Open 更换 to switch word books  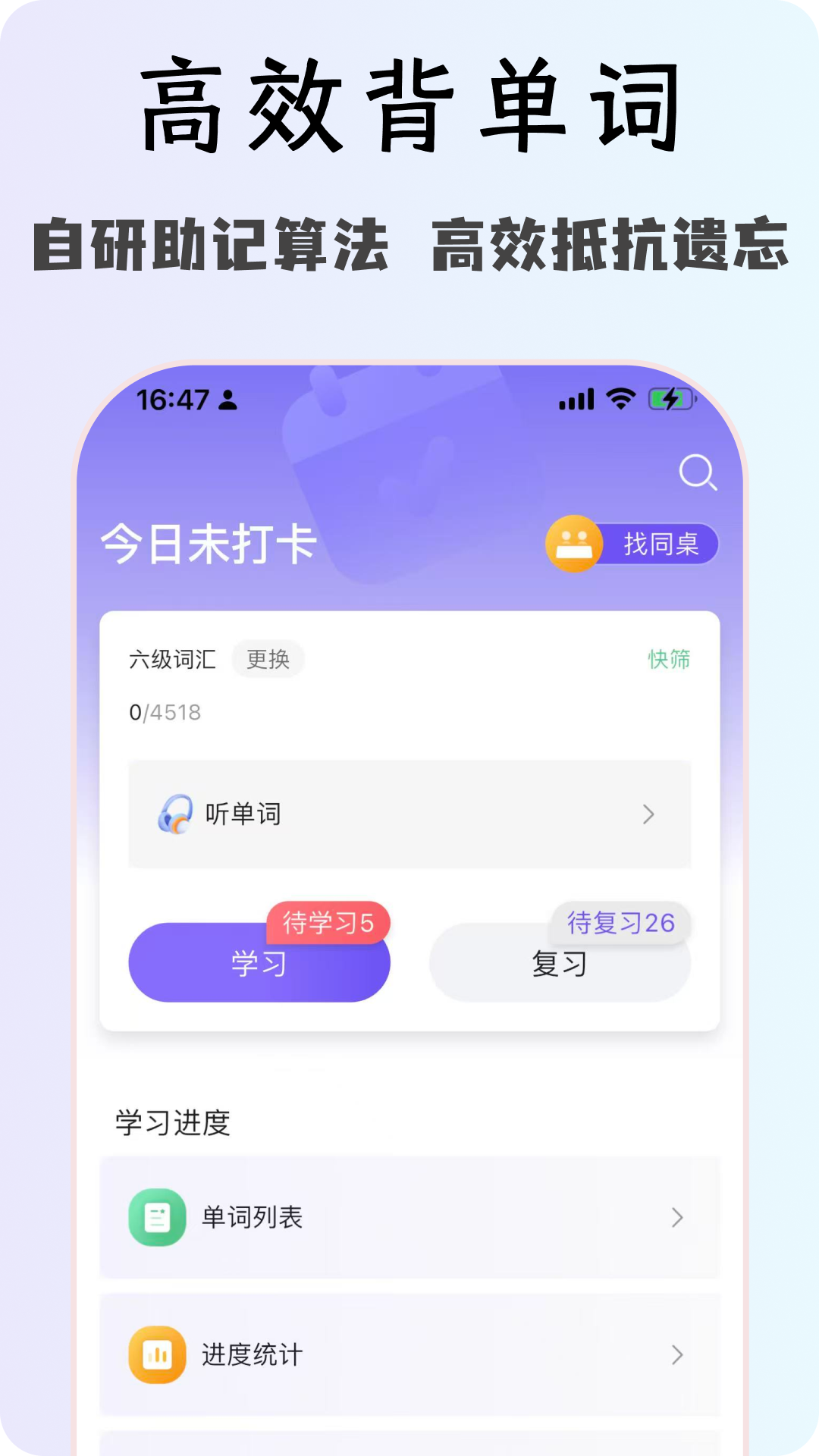(267, 660)
